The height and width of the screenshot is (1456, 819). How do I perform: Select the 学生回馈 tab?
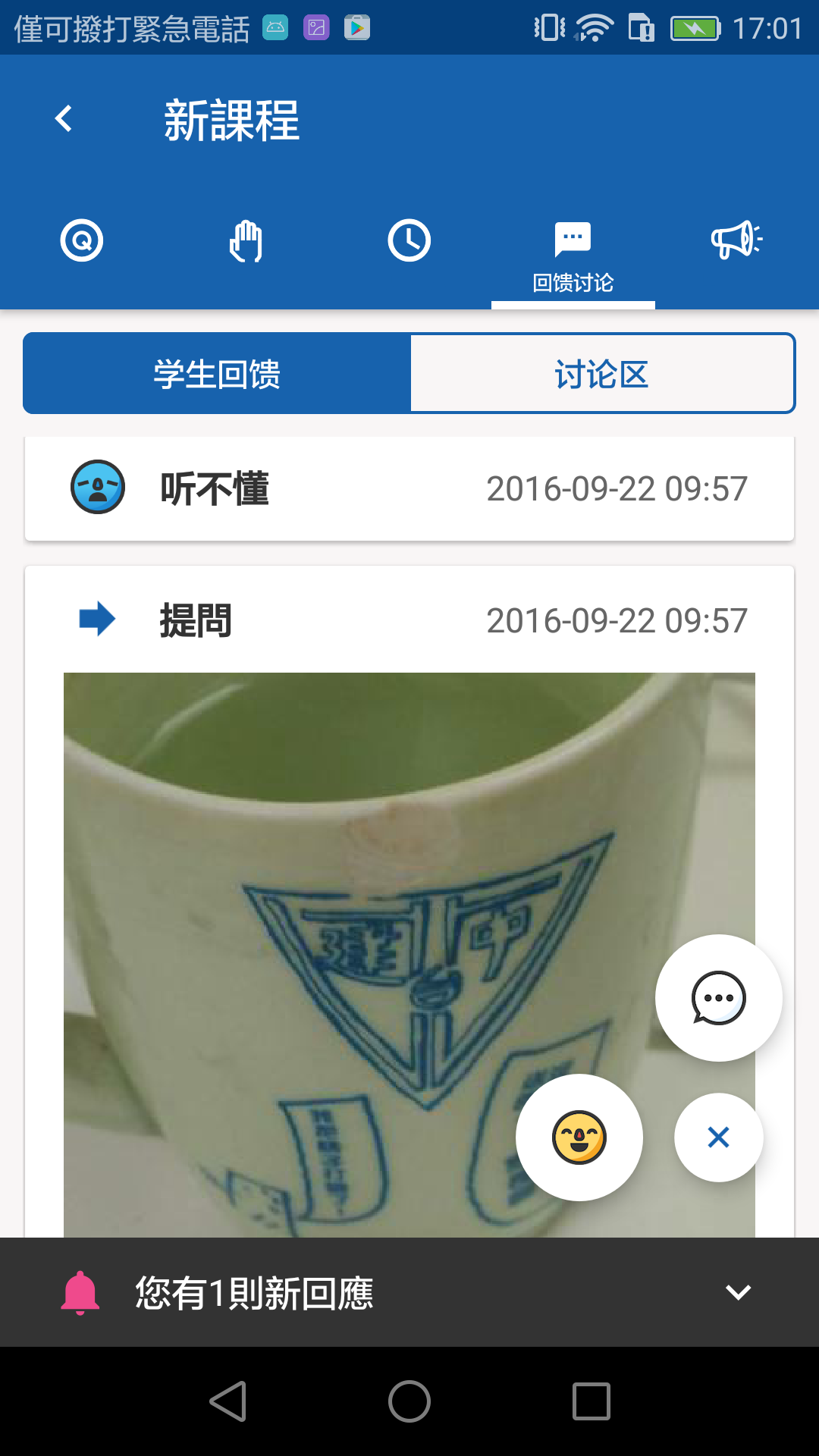point(216,373)
